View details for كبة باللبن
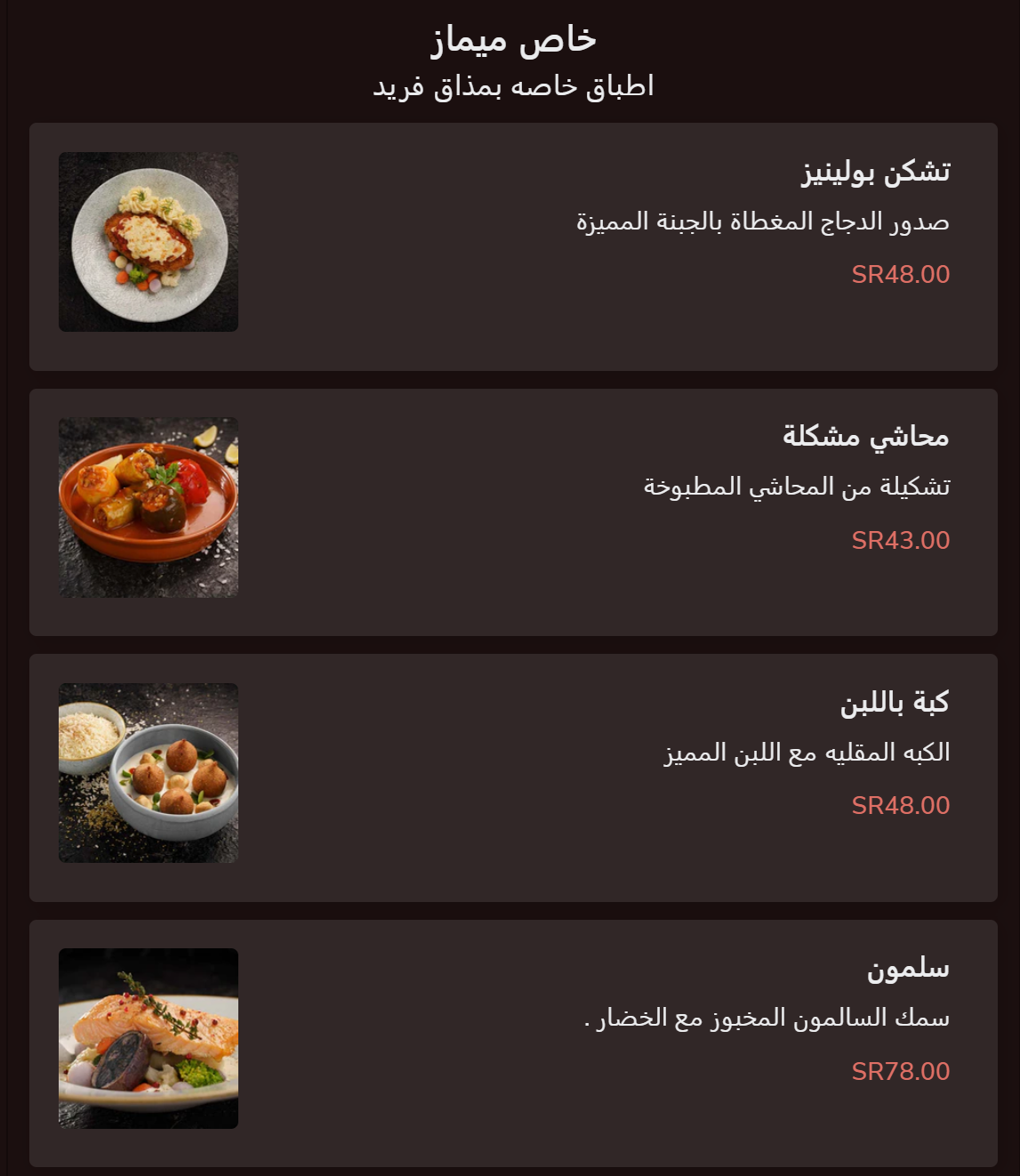1020x1176 pixels. coord(513,777)
